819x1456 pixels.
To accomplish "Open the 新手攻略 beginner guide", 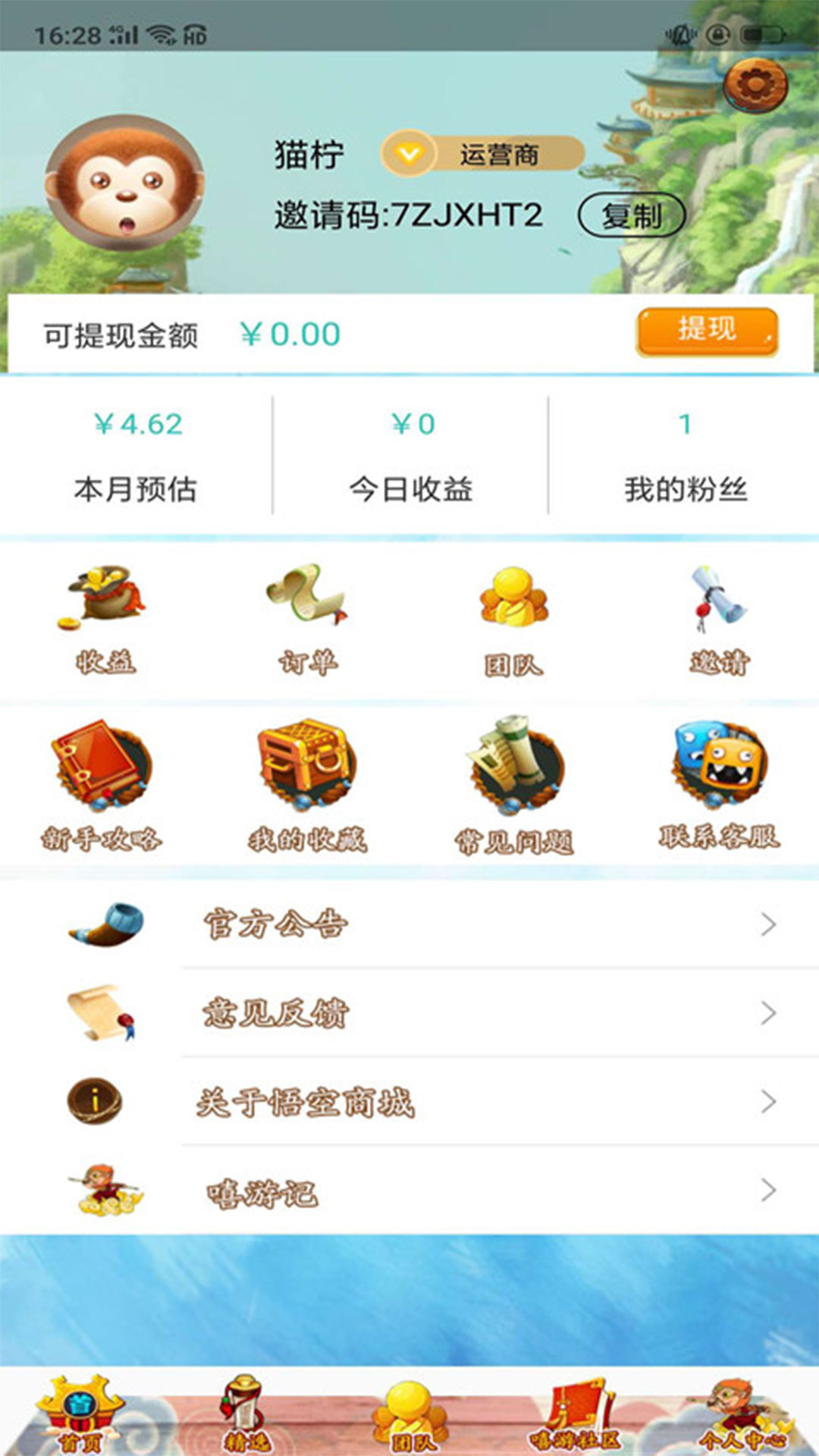I will pos(102,786).
